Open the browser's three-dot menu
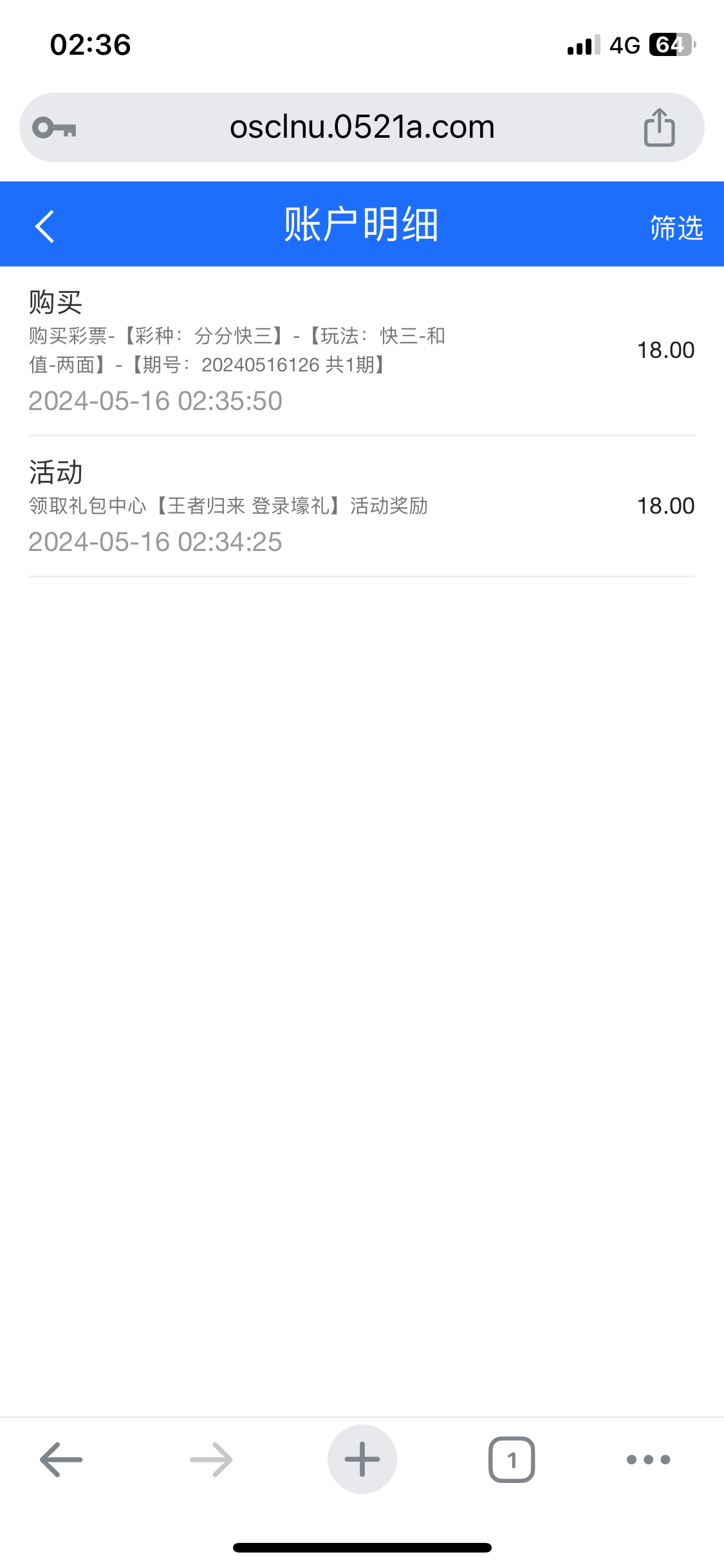724x1568 pixels. pyautogui.click(x=648, y=1459)
